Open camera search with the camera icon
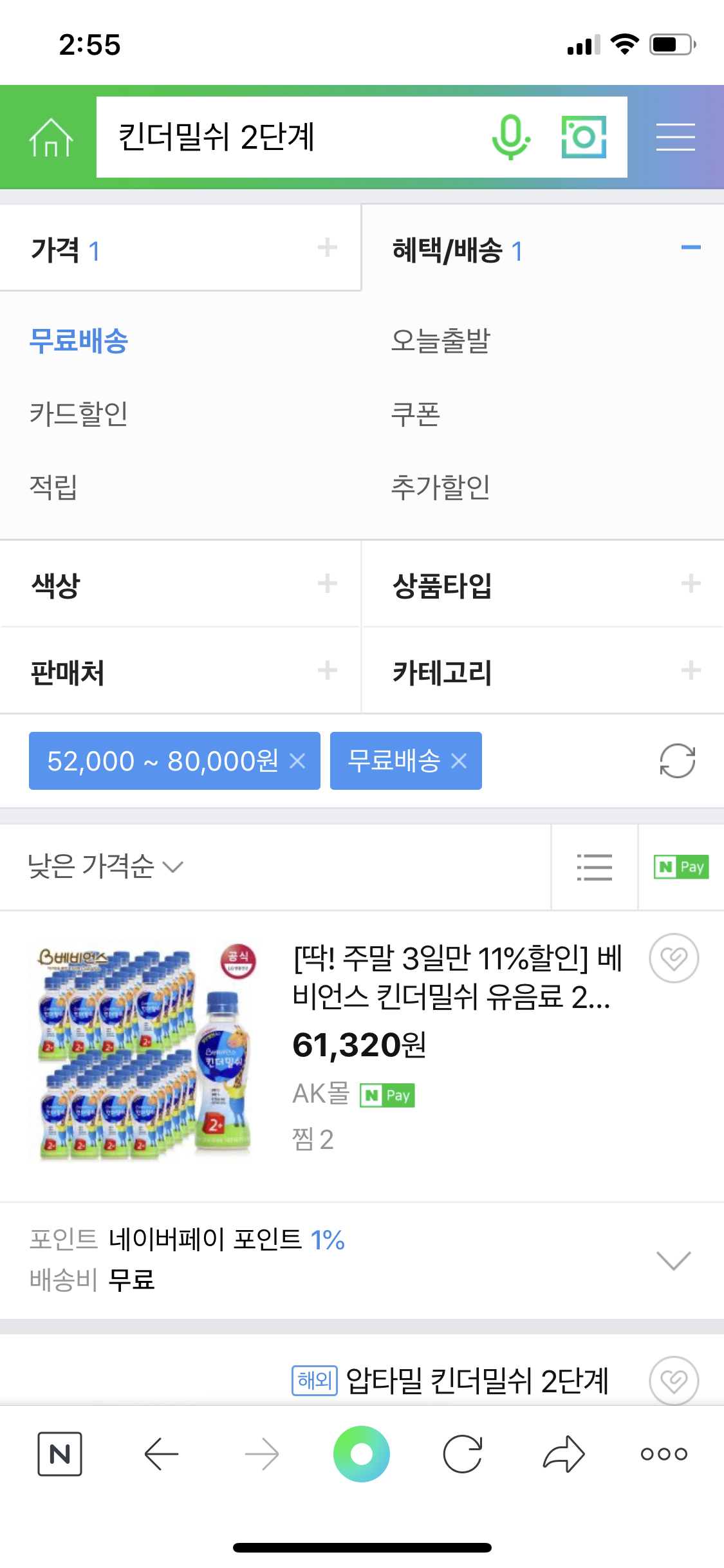Viewport: 724px width, 1568px height. [x=584, y=137]
